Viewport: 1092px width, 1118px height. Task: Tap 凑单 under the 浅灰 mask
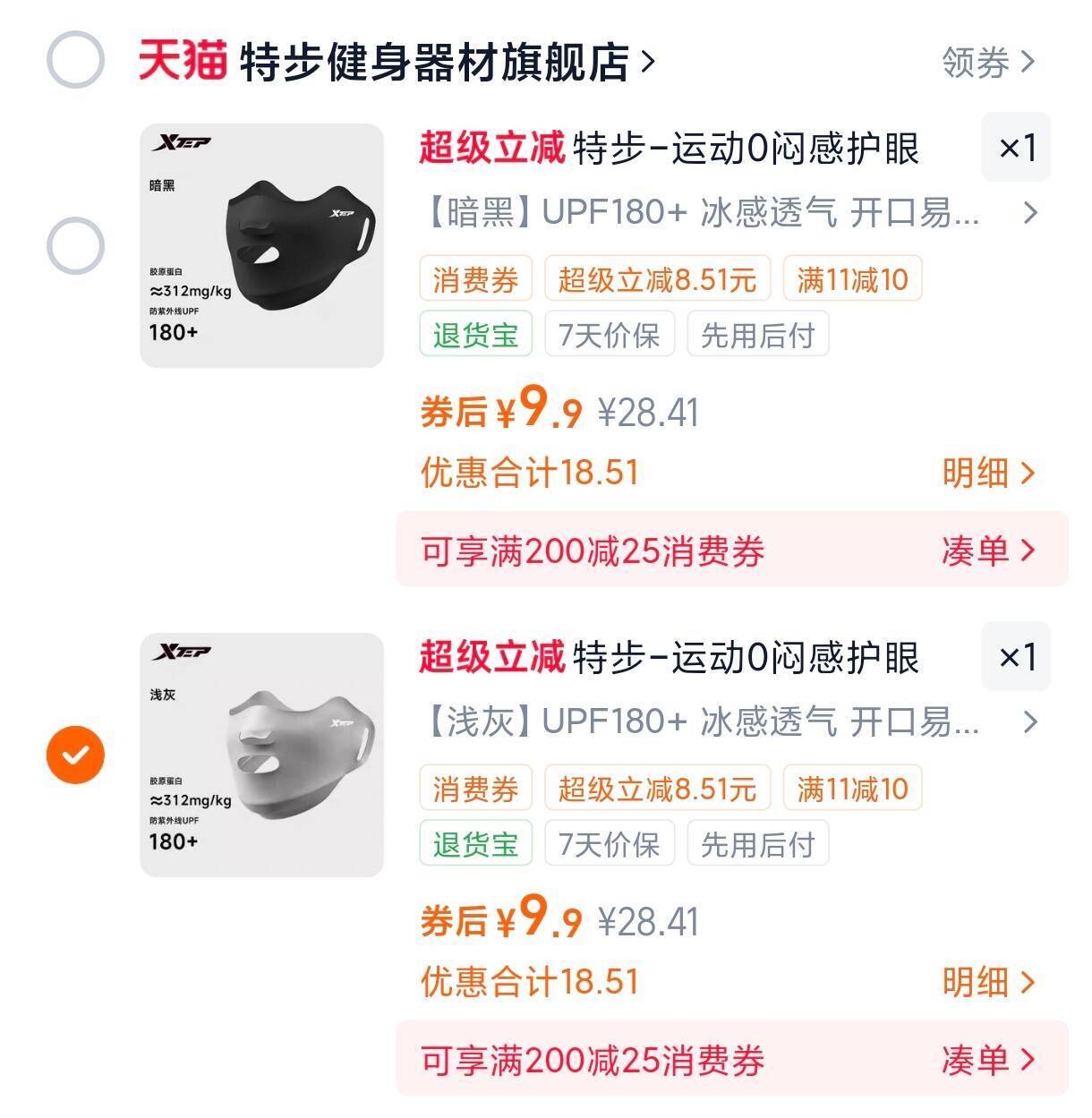coord(988,1060)
